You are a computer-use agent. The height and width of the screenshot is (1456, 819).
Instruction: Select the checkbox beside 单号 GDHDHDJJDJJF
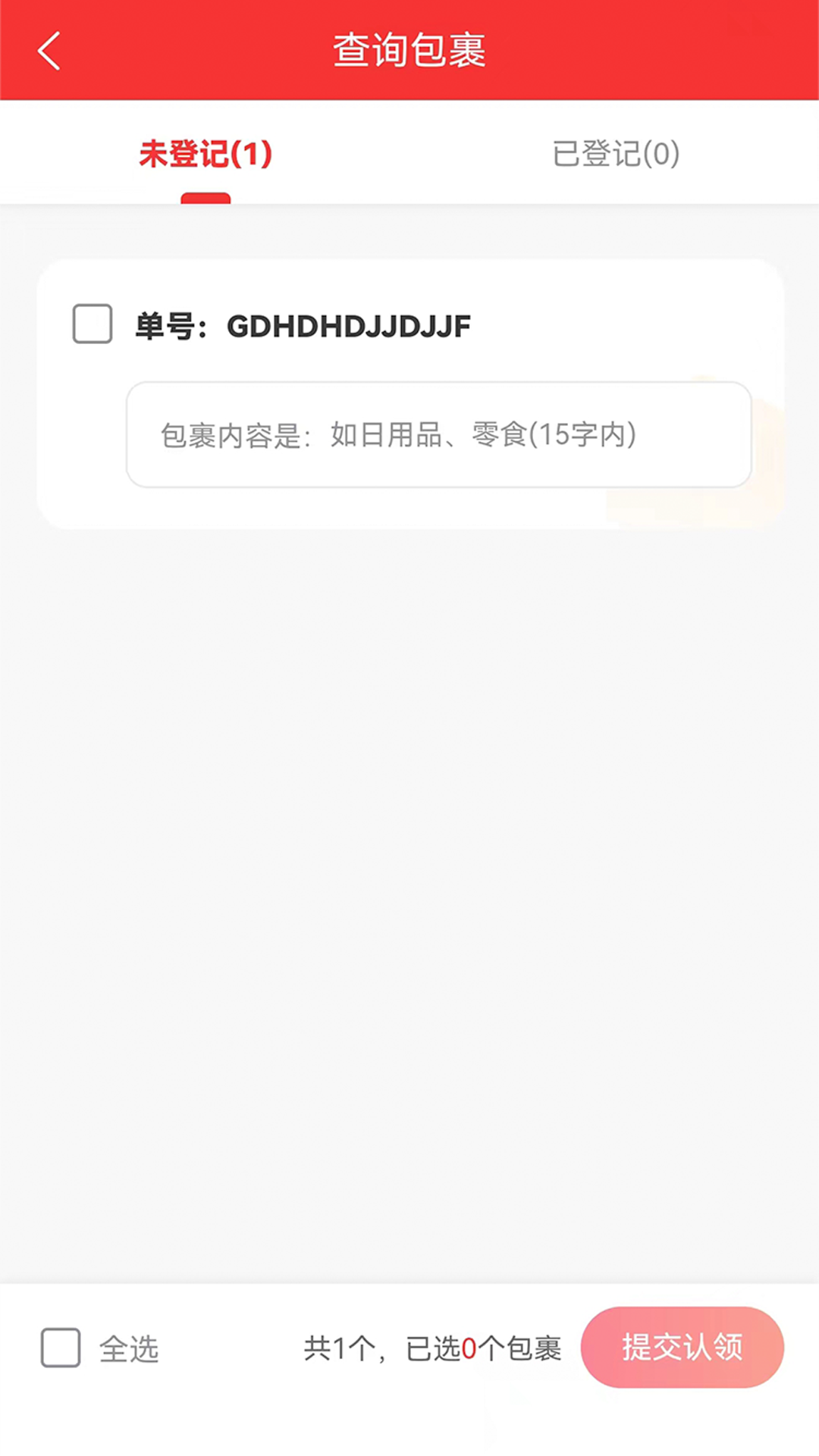coord(91,324)
